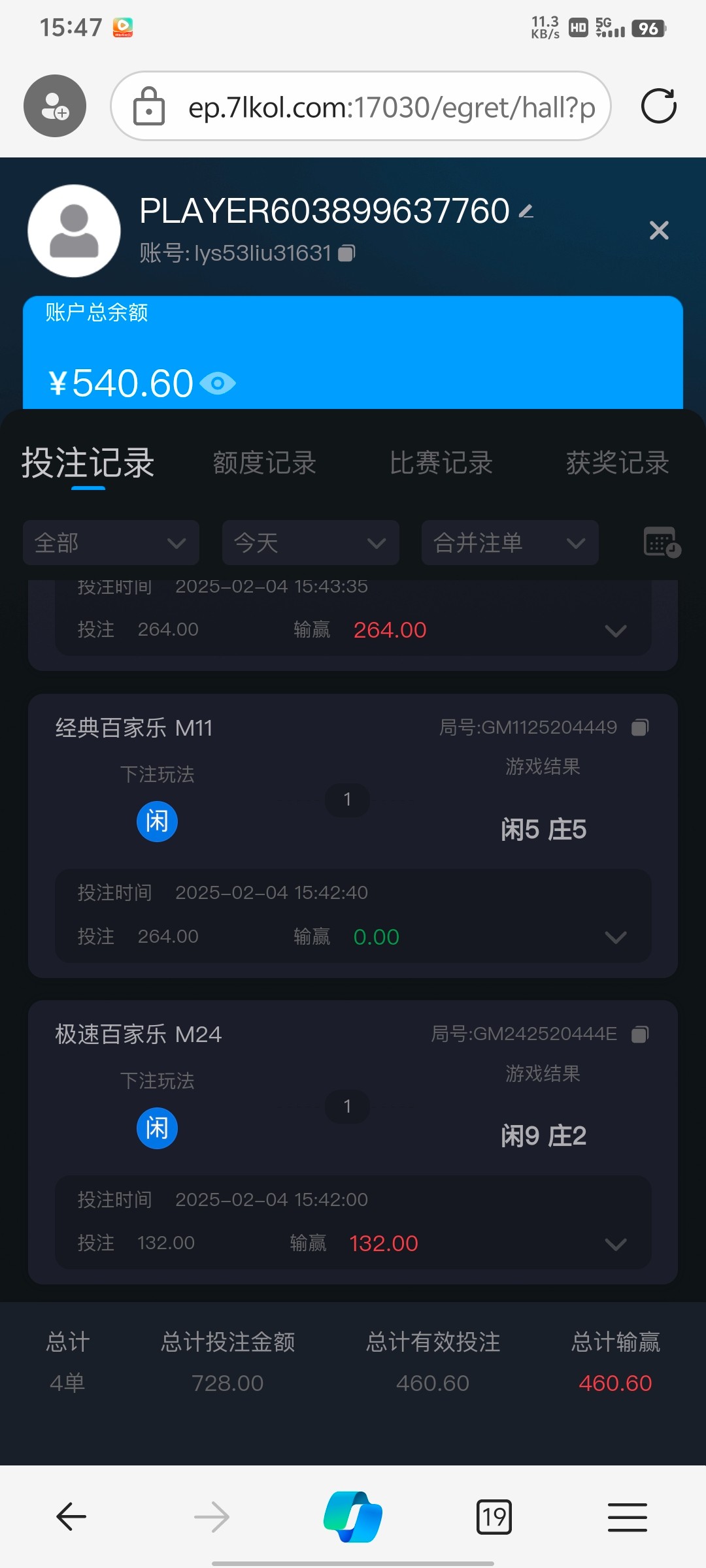The height and width of the screenshot is (1568, 706).
Task: Open the 今天 date dropdown
Action: point(311,543)
